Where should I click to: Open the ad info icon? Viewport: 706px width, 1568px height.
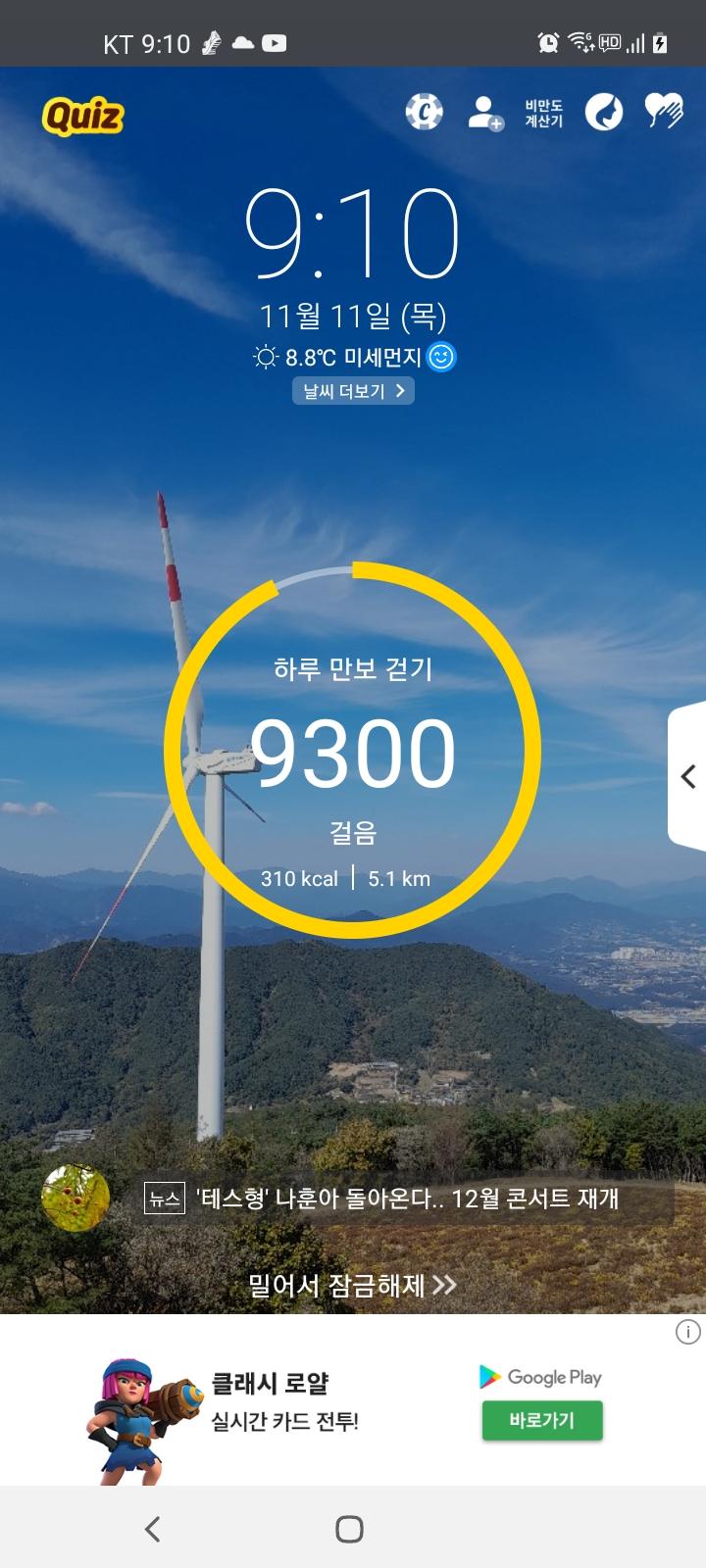tap(688, 1332)
